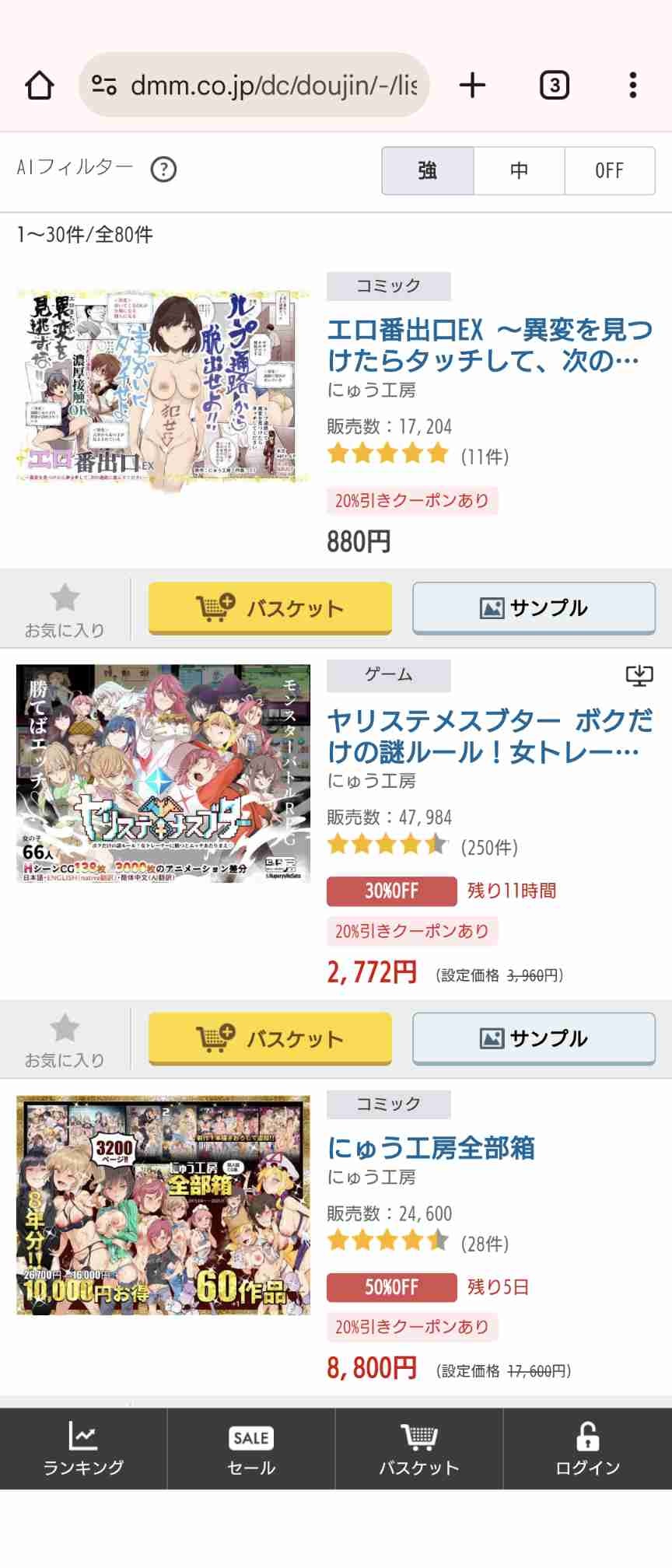The height and width of the screenshot is (1568, 672).
Task: Turn AI filter OFF
Action: pos(609,170)
